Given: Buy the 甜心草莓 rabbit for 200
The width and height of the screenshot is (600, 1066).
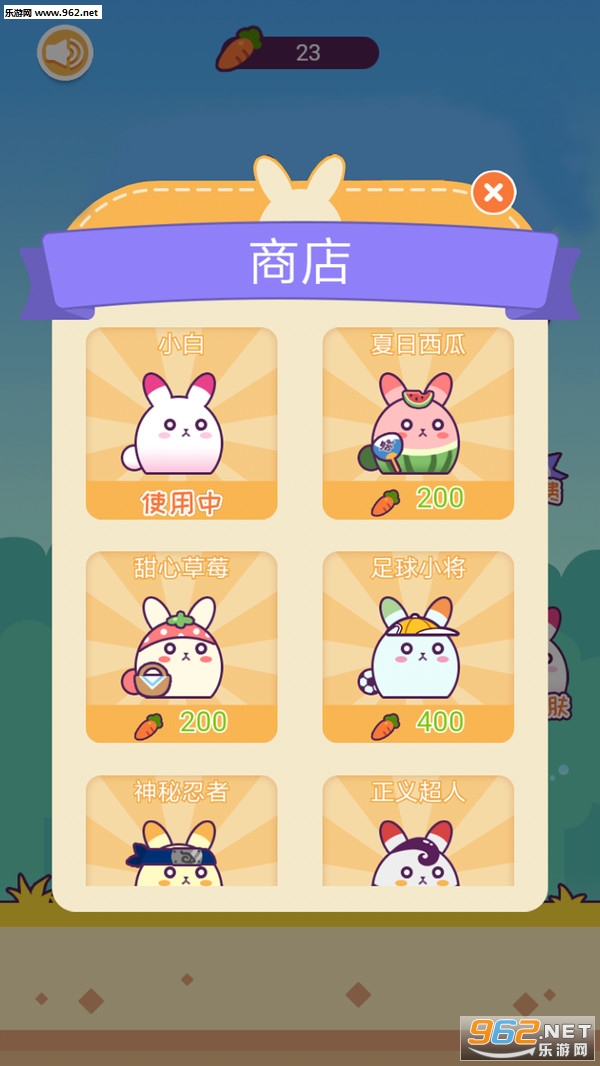Looking at the screenshot, I should point(181,723).
